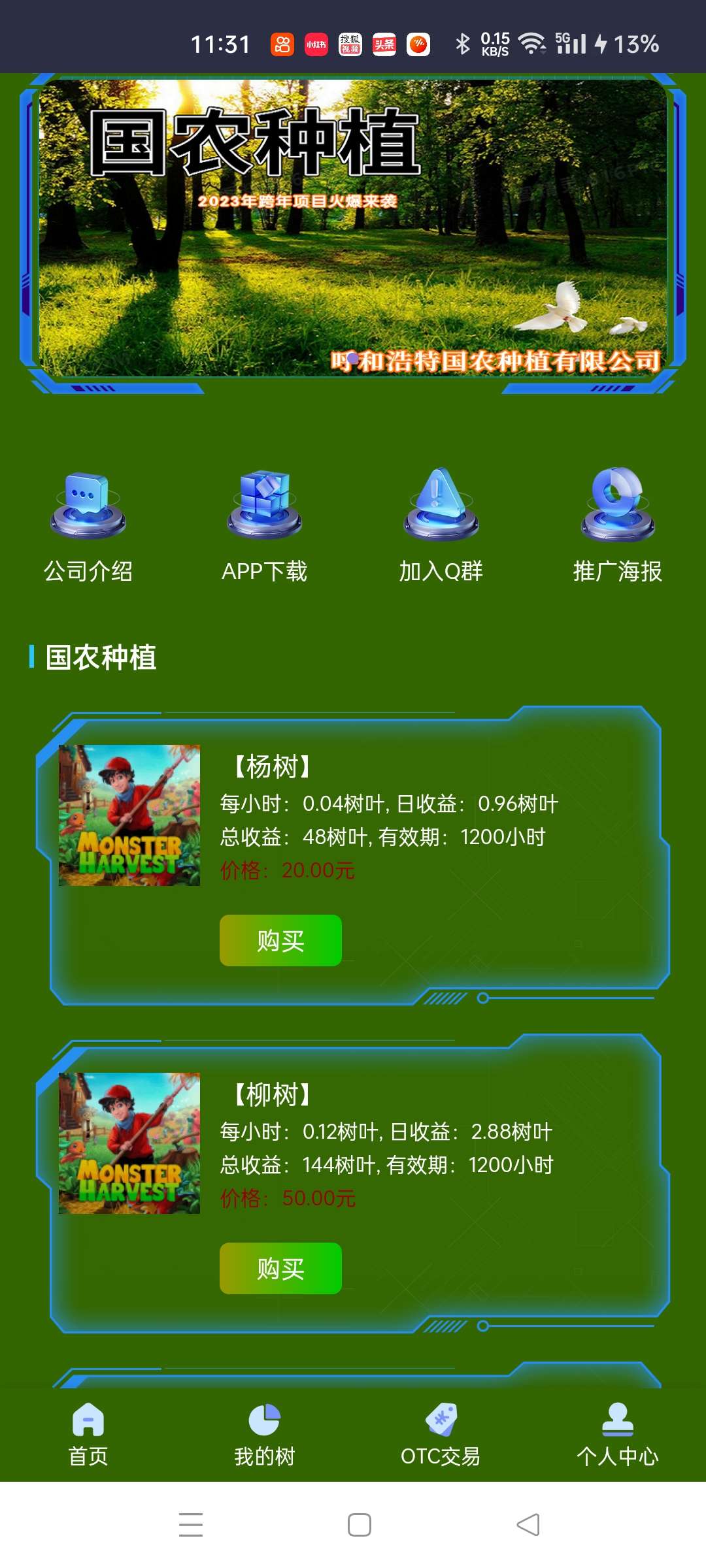Open recent apps from navigation bar
The width and height of the screenshot is (706, 1568).
click(x=190, y=1525)
